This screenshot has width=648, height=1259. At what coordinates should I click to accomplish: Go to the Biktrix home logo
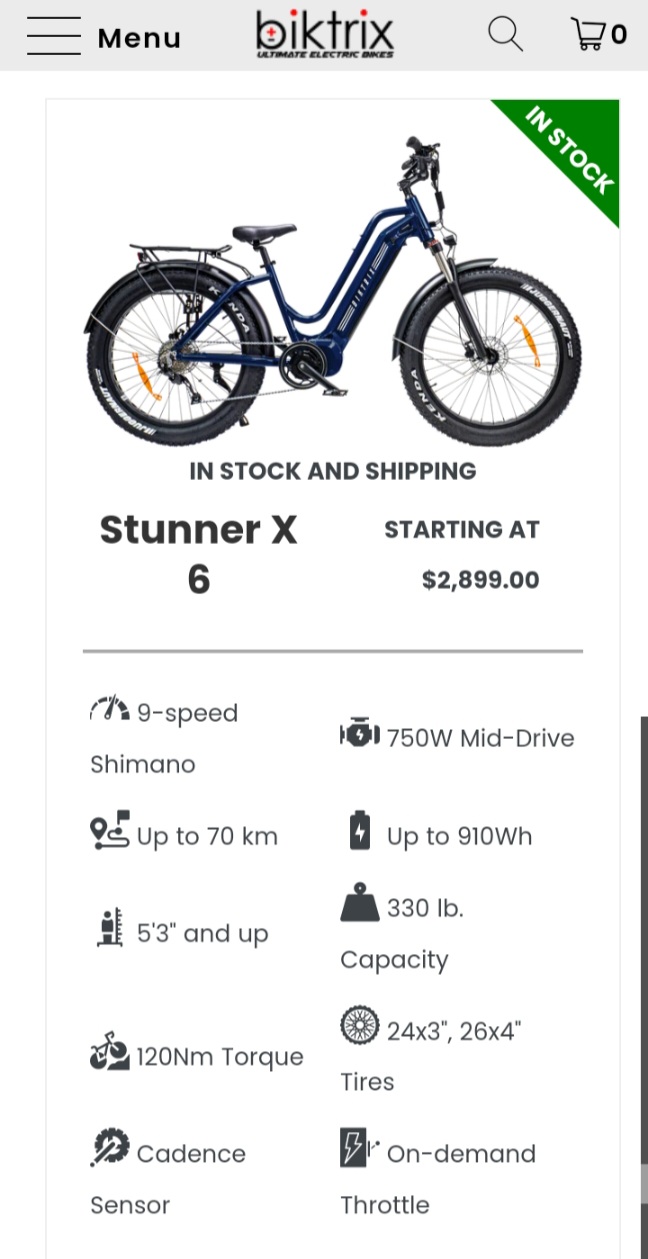325,34
